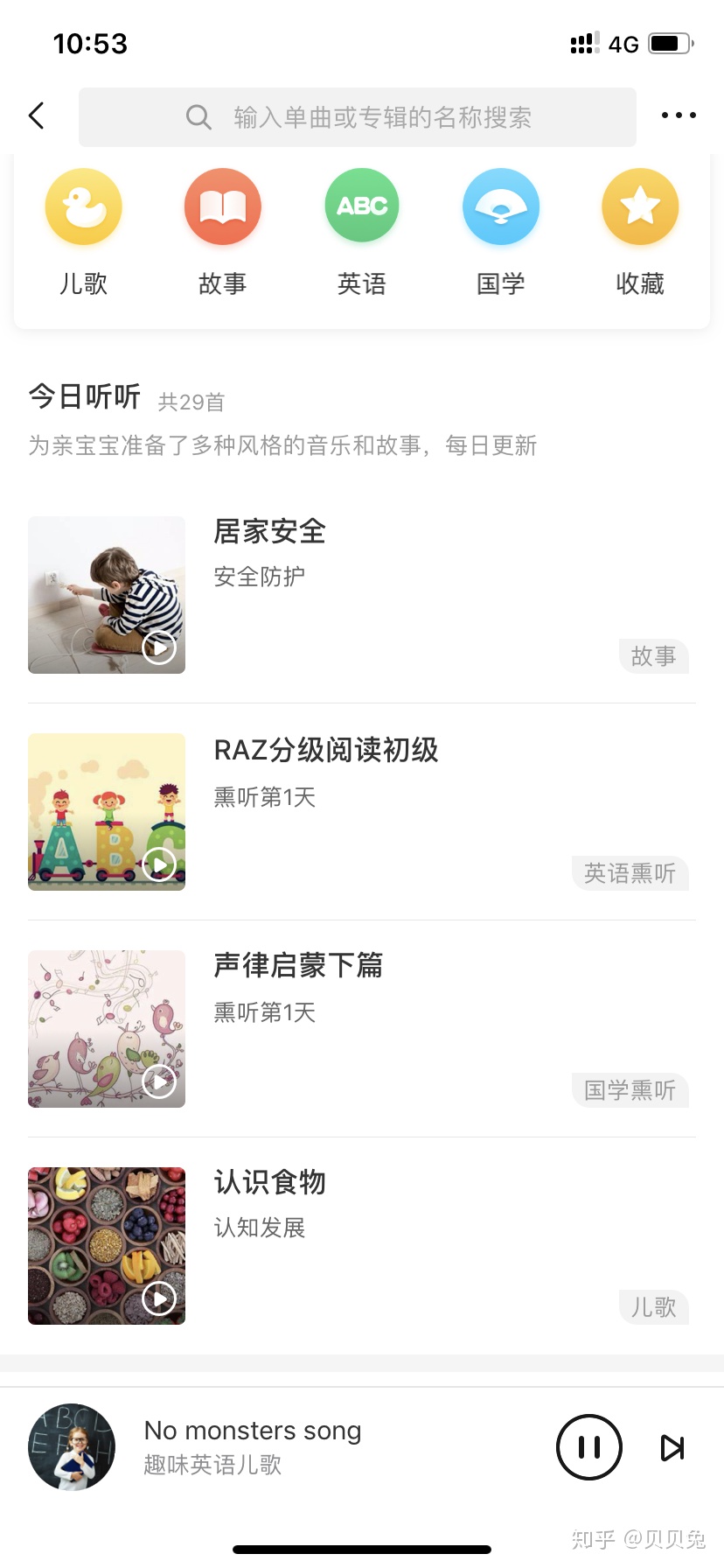724x1568 pixels.
Task: Open the three-dot overflow menu
Action: pyautogui.click(x=679, y=115)
